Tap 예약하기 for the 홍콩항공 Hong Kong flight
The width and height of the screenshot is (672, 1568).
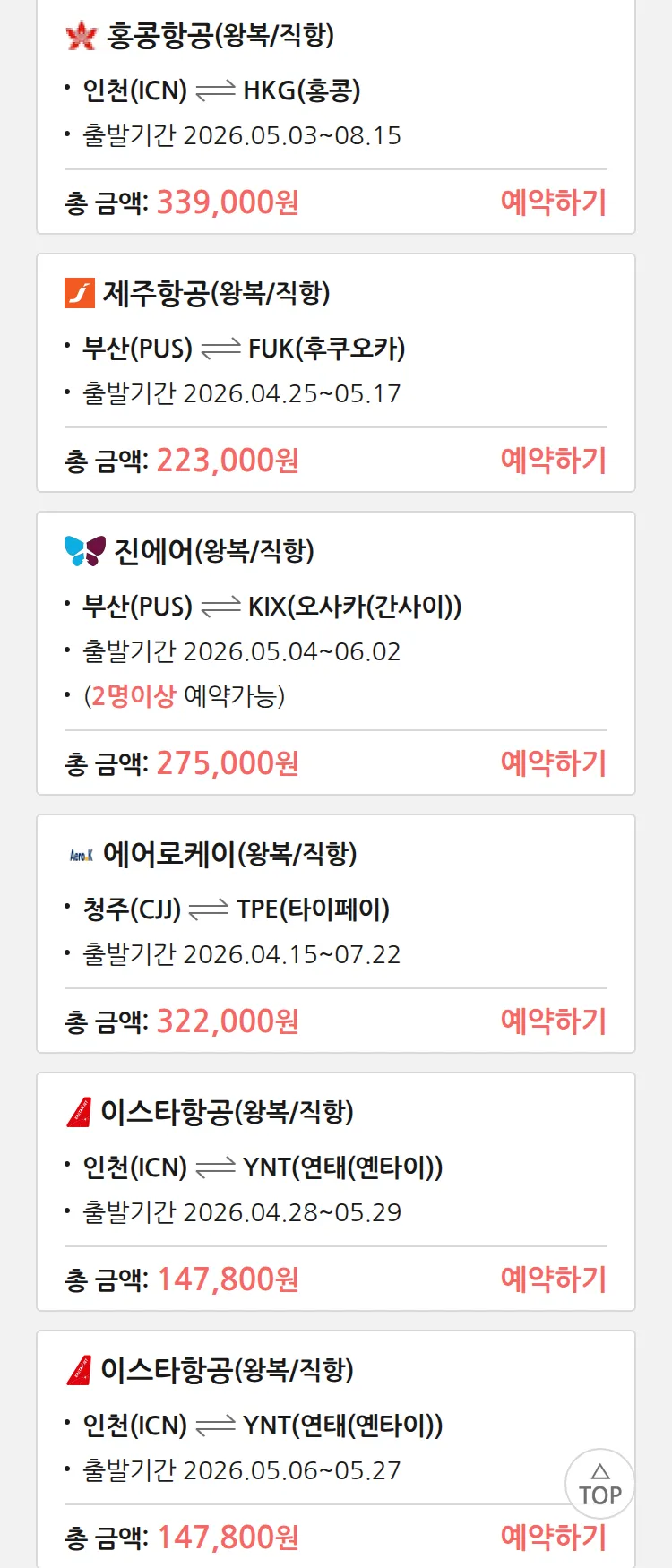[x=553, y=202]
